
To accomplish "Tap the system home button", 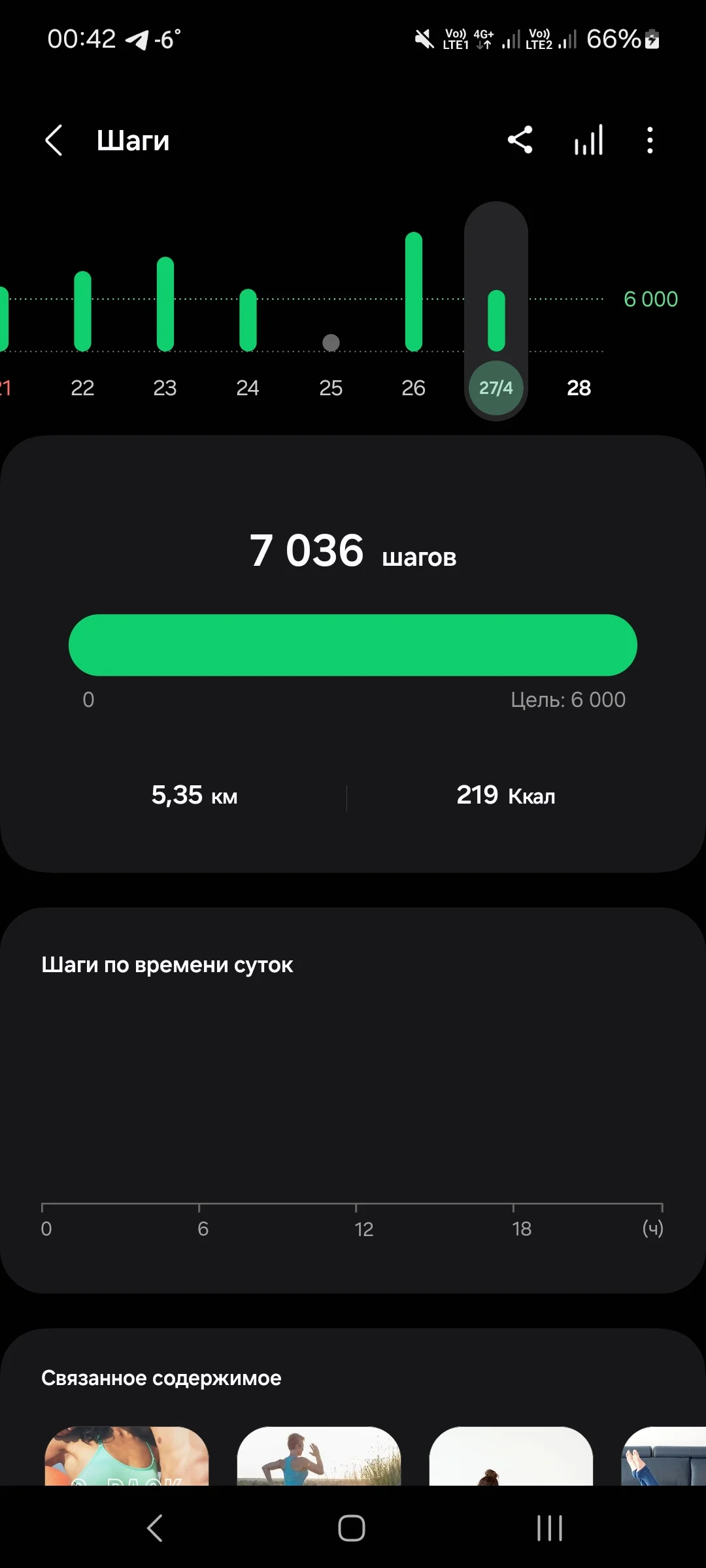I will point(352,1527).
